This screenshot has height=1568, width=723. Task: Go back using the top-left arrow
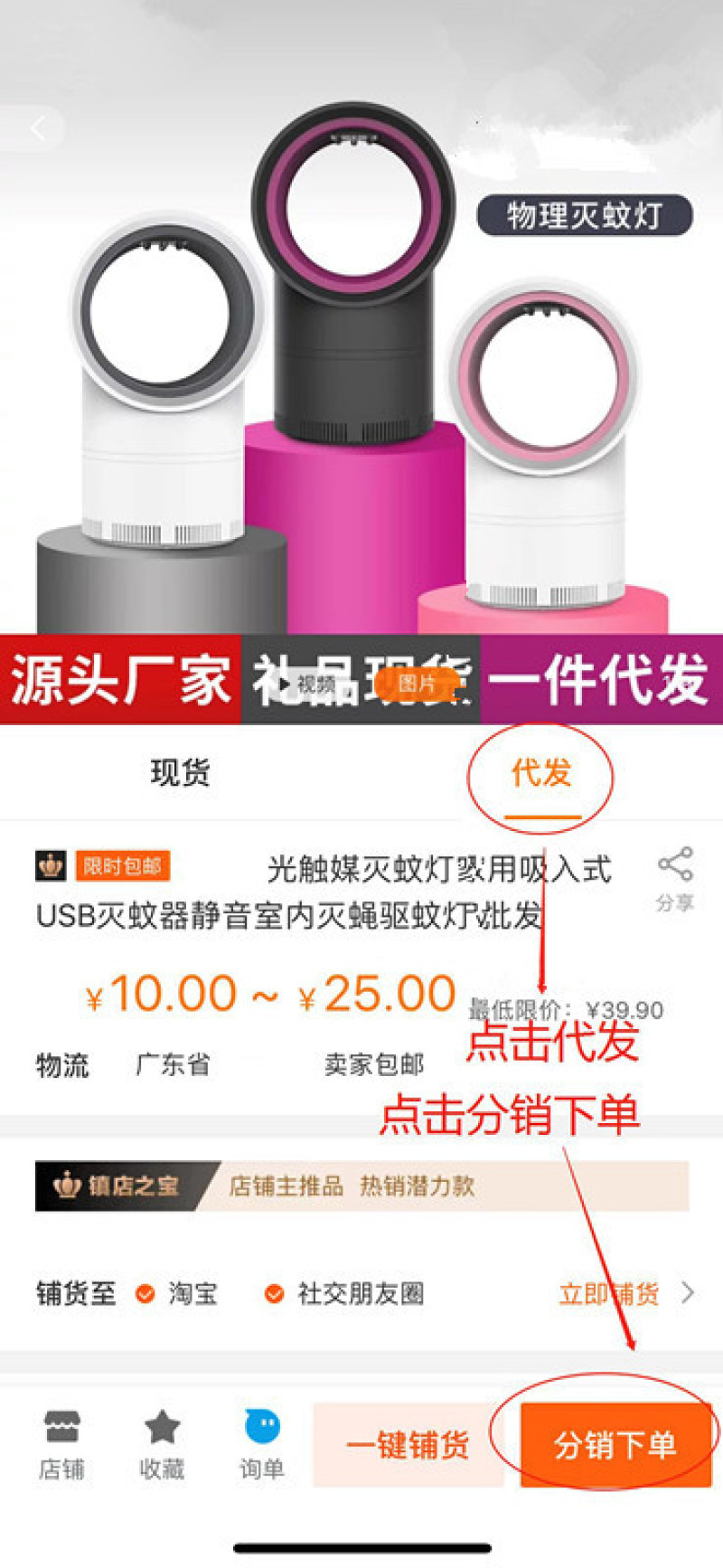point(38,128)
